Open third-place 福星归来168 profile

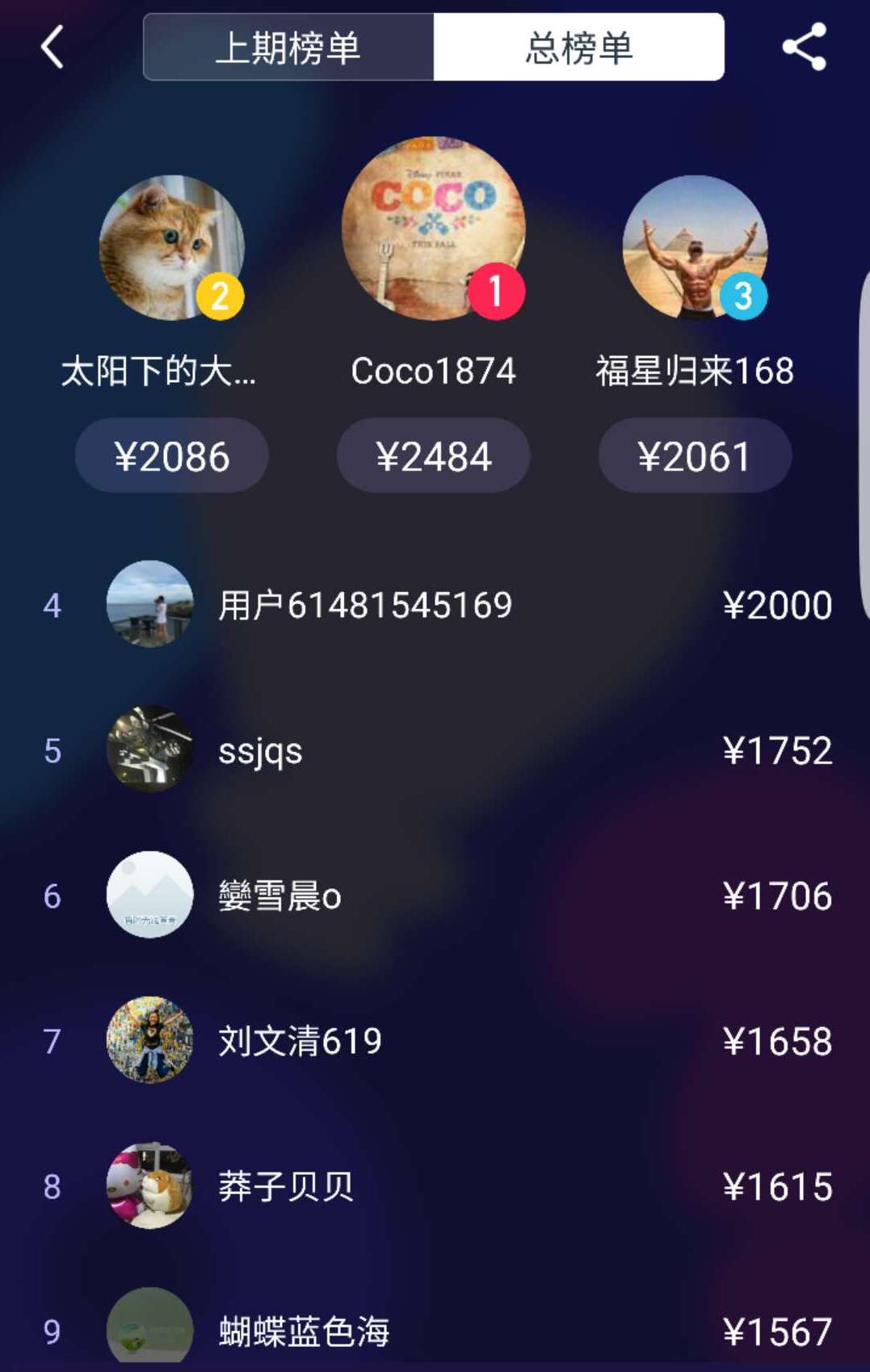(x=695, y=248)
